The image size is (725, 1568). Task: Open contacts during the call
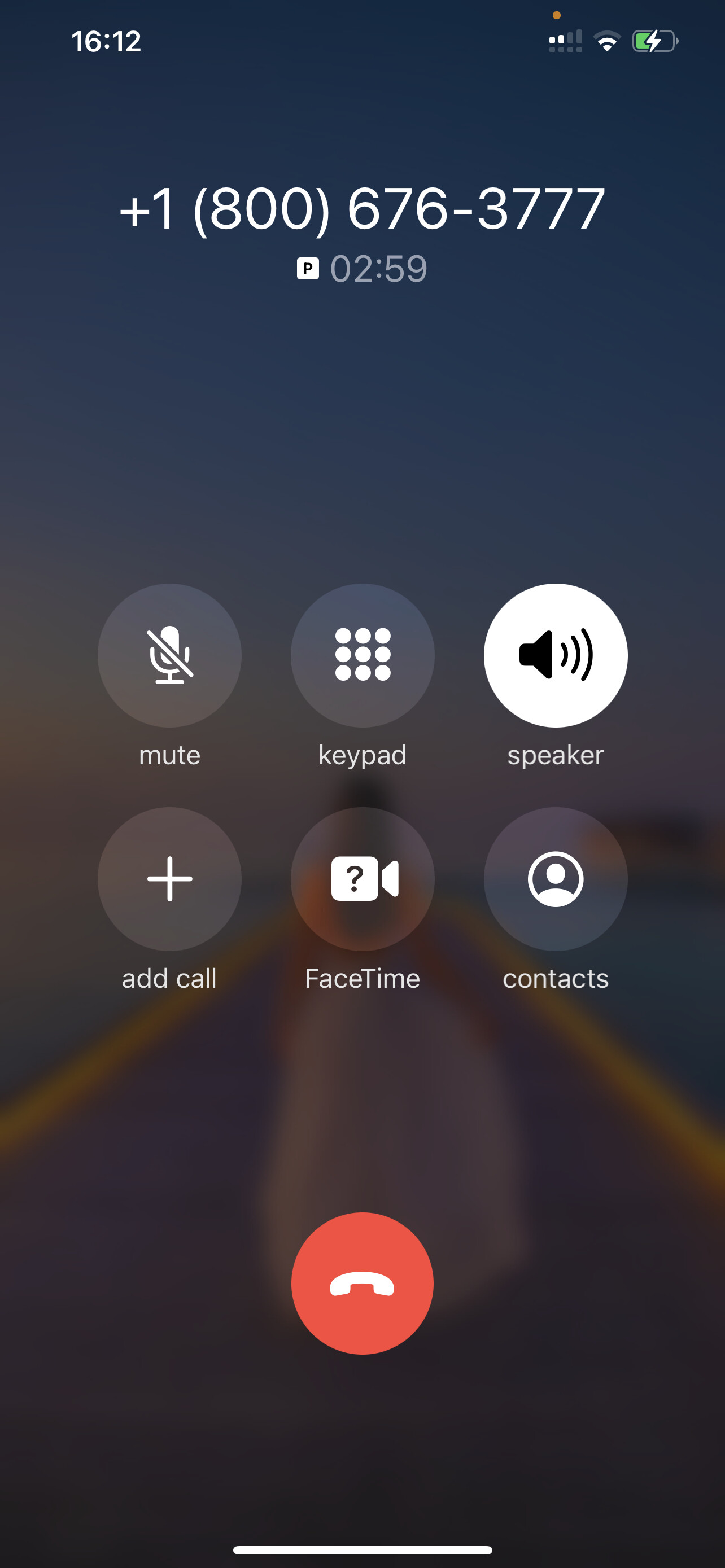[555, 879]
